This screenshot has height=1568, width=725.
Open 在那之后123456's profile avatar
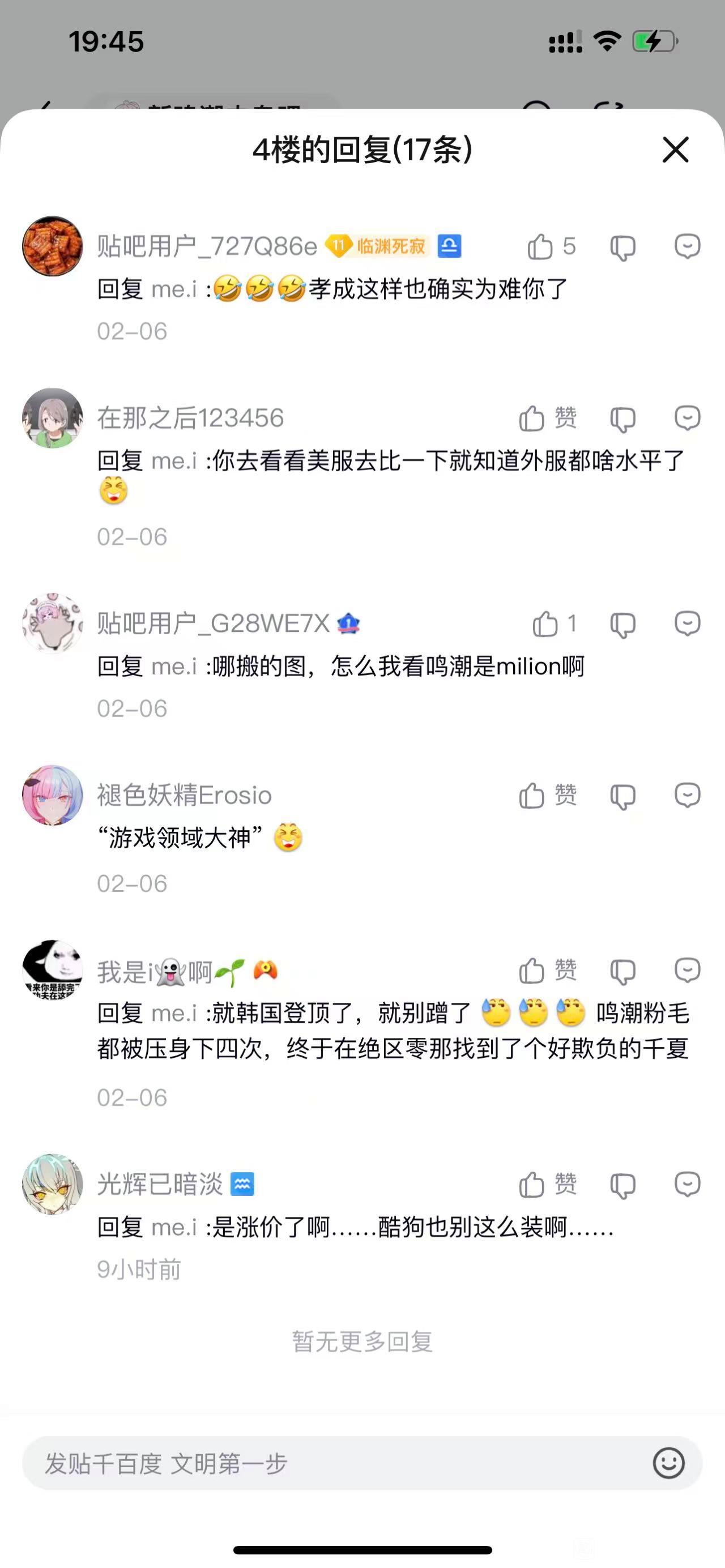tap(52, 418)
